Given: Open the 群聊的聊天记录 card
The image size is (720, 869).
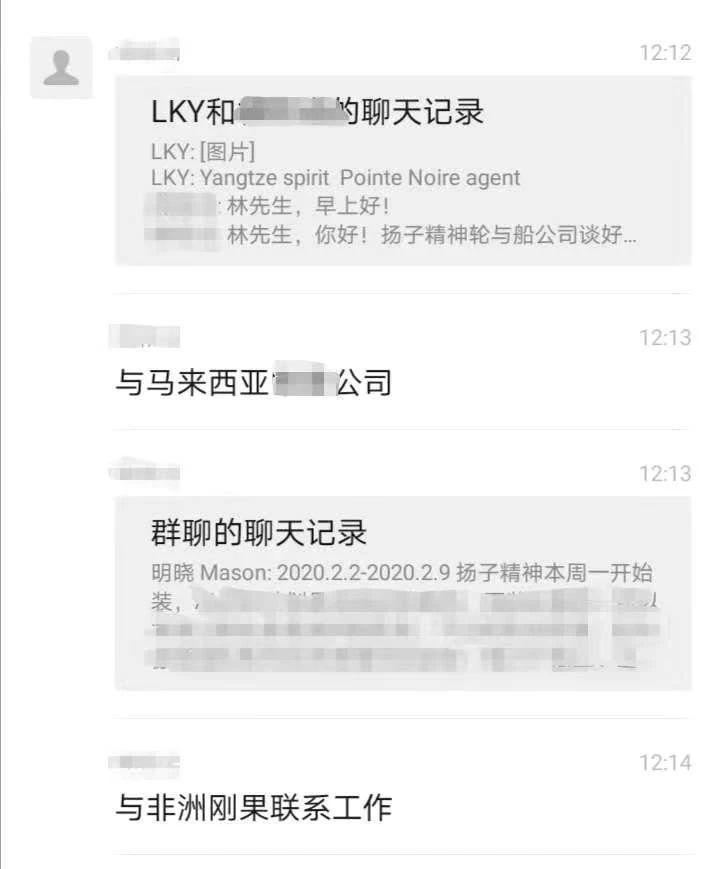Looking at the screenshot, I should pyautogui.click(x=403, y=591).
